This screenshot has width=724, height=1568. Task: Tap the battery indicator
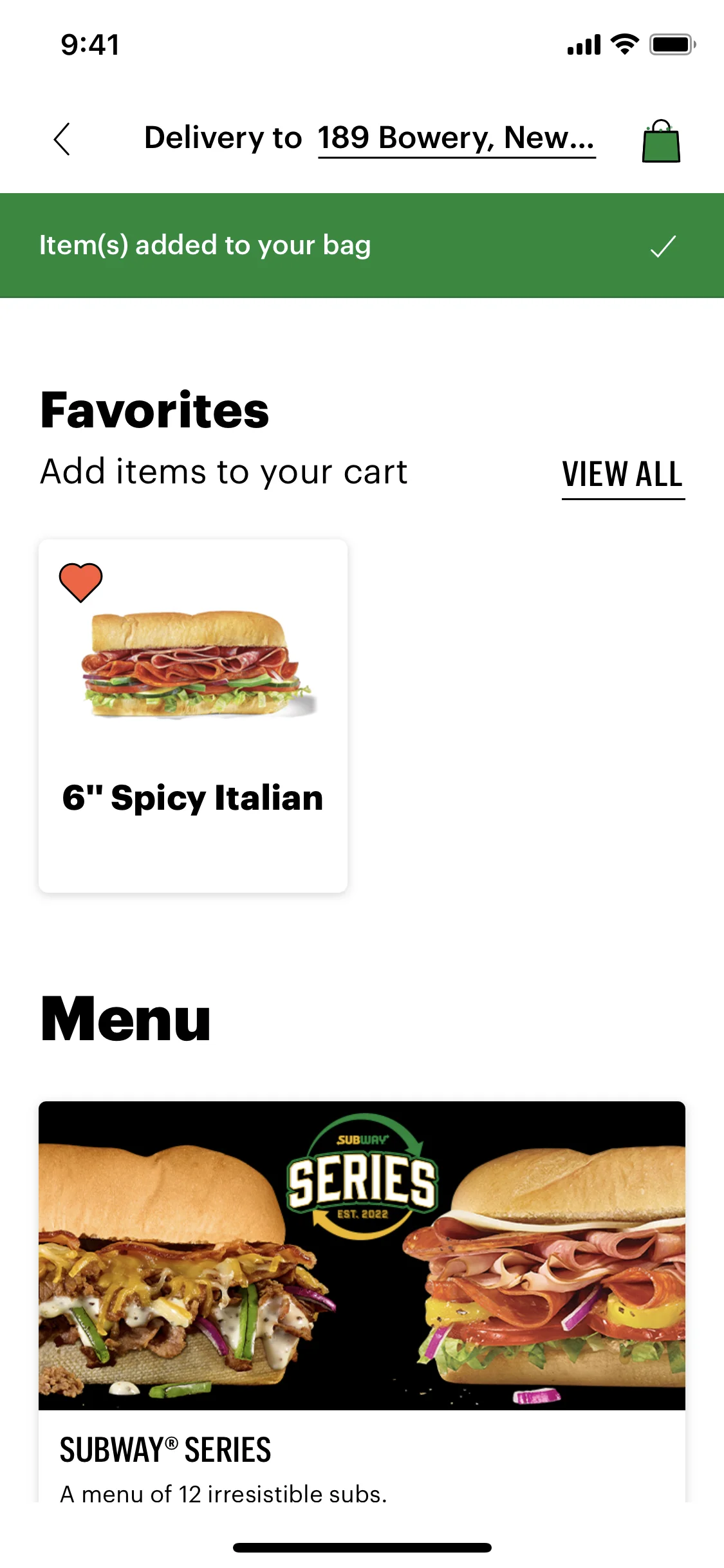coord(671,44)
